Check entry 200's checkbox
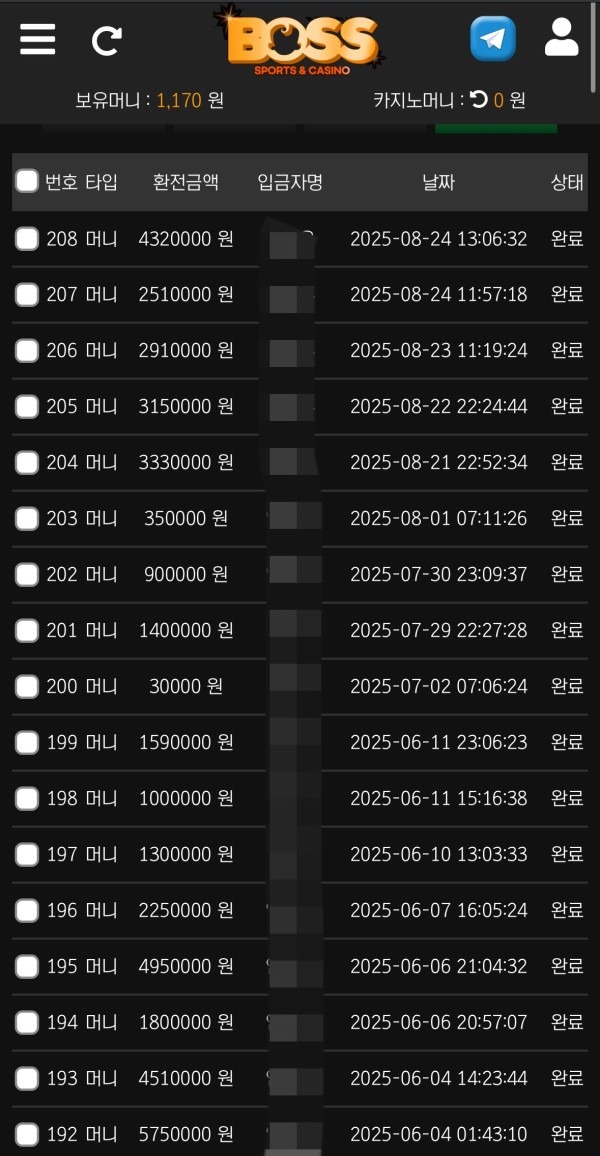The image size is (600, 1156). [27, 686]
